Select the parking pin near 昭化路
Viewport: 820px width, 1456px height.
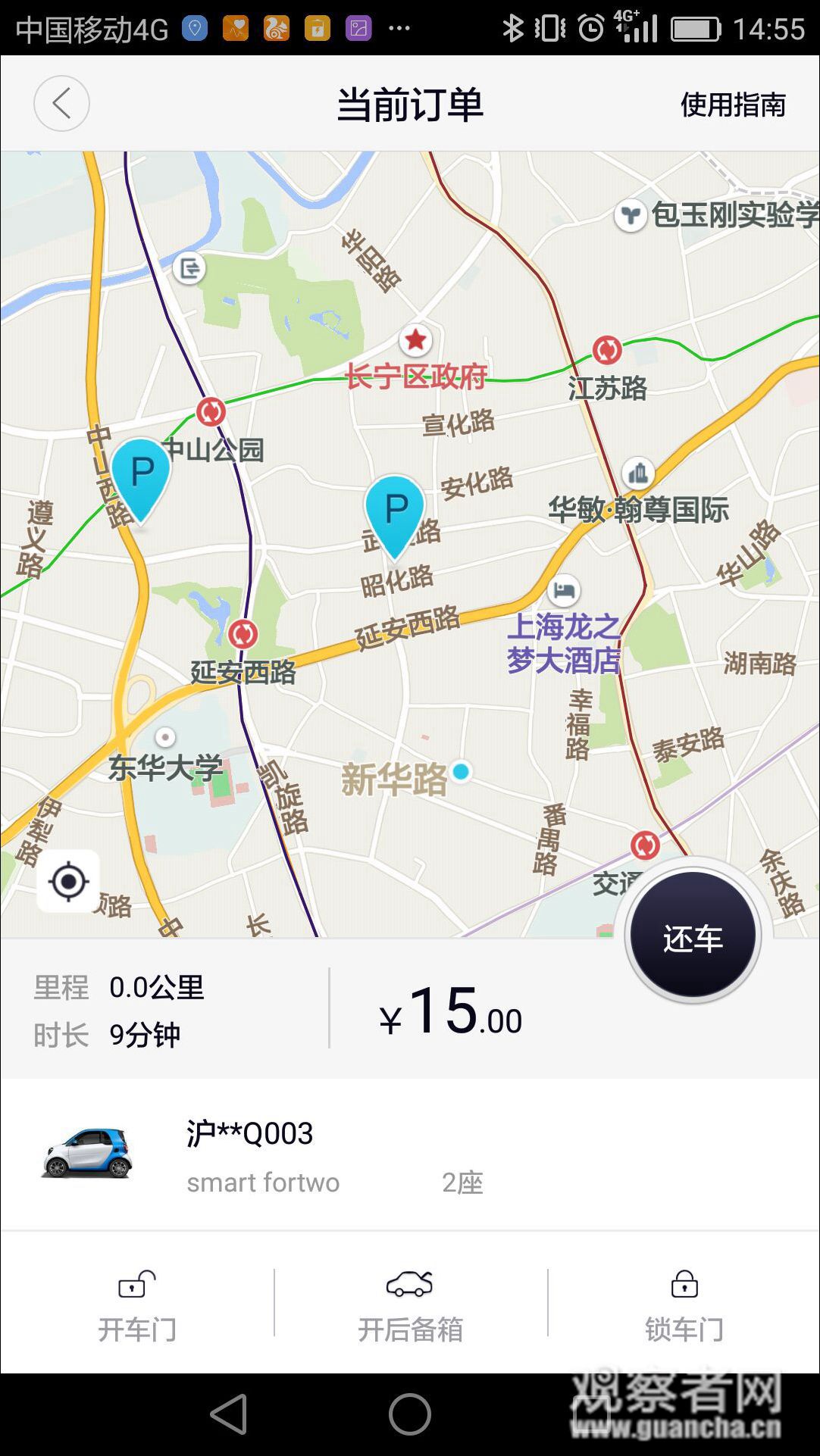click(x=394, y=512)
